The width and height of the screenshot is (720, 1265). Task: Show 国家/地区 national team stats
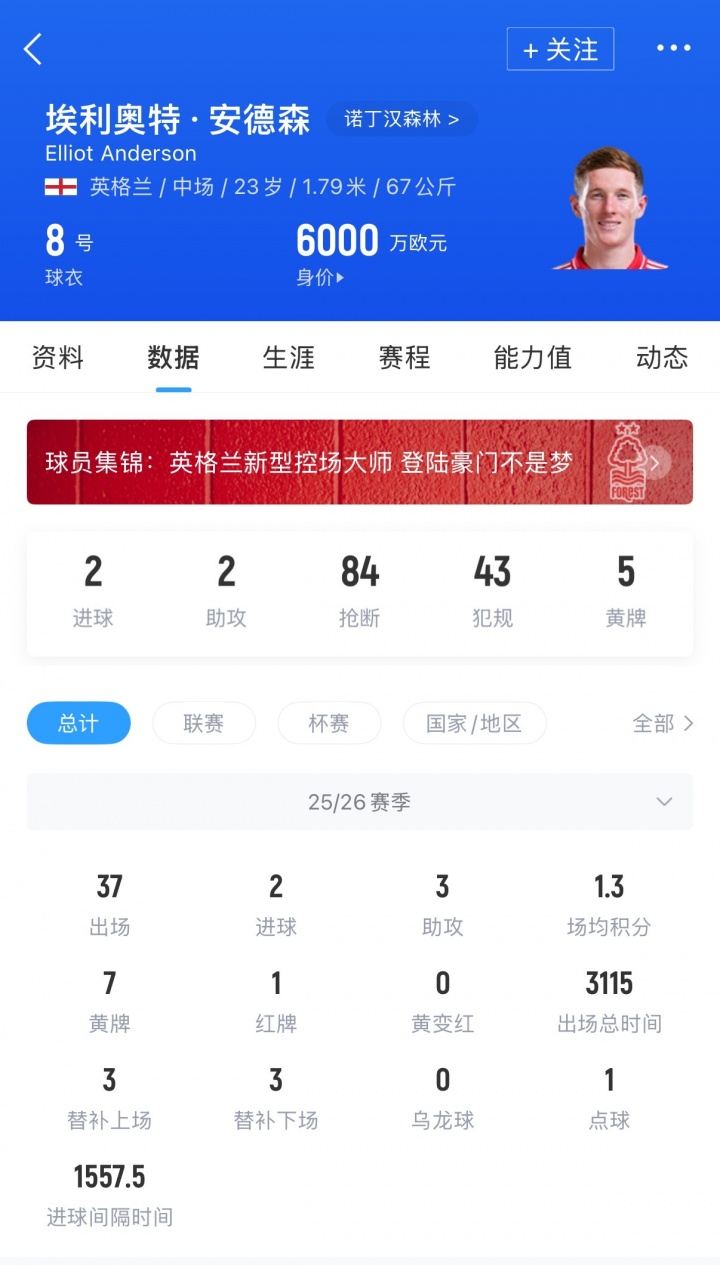(474, 723)
